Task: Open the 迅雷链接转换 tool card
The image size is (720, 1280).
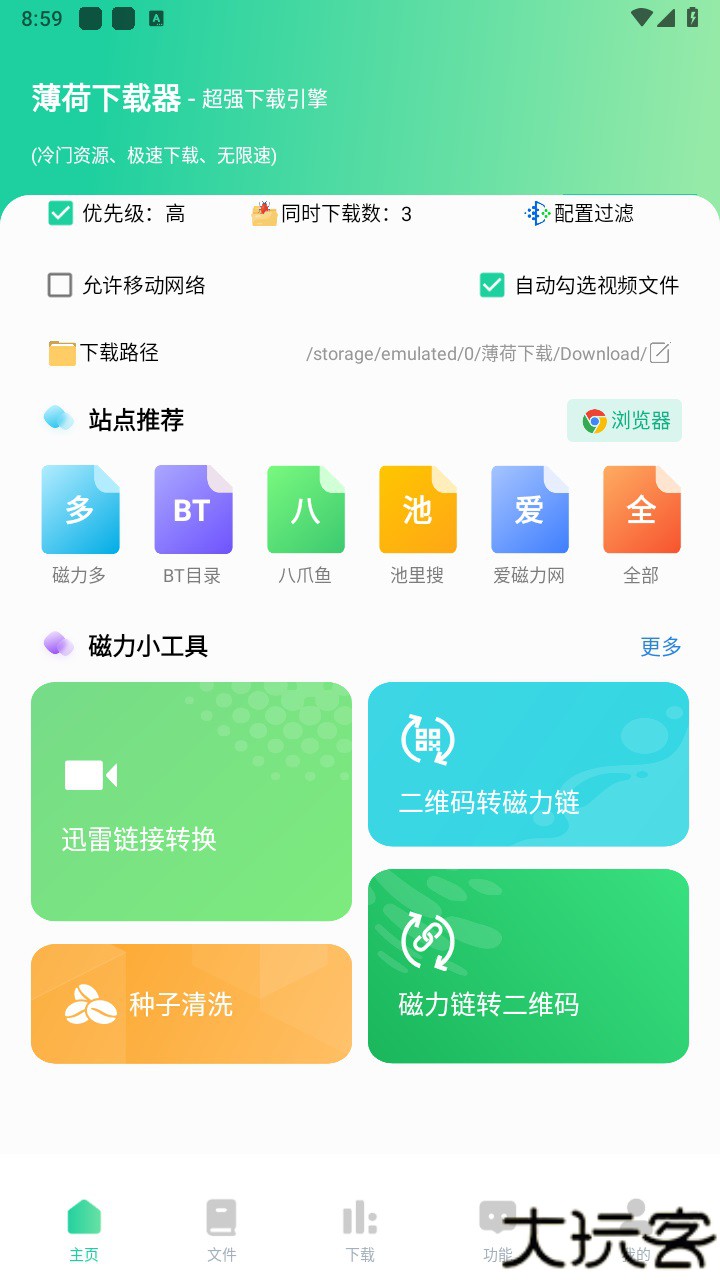Action: [191, 801]
